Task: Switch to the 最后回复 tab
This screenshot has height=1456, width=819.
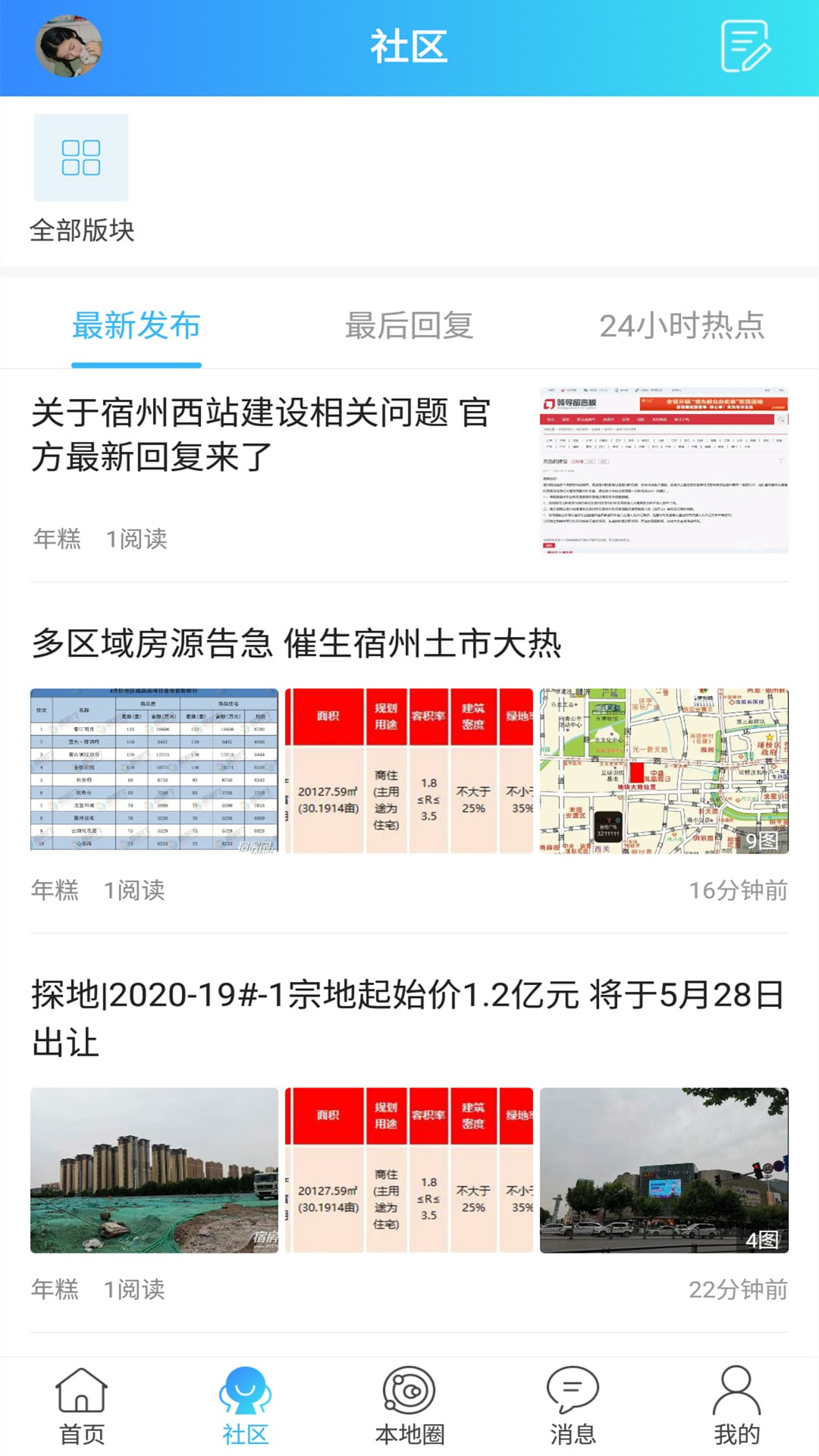Action: tap(409, 326)
